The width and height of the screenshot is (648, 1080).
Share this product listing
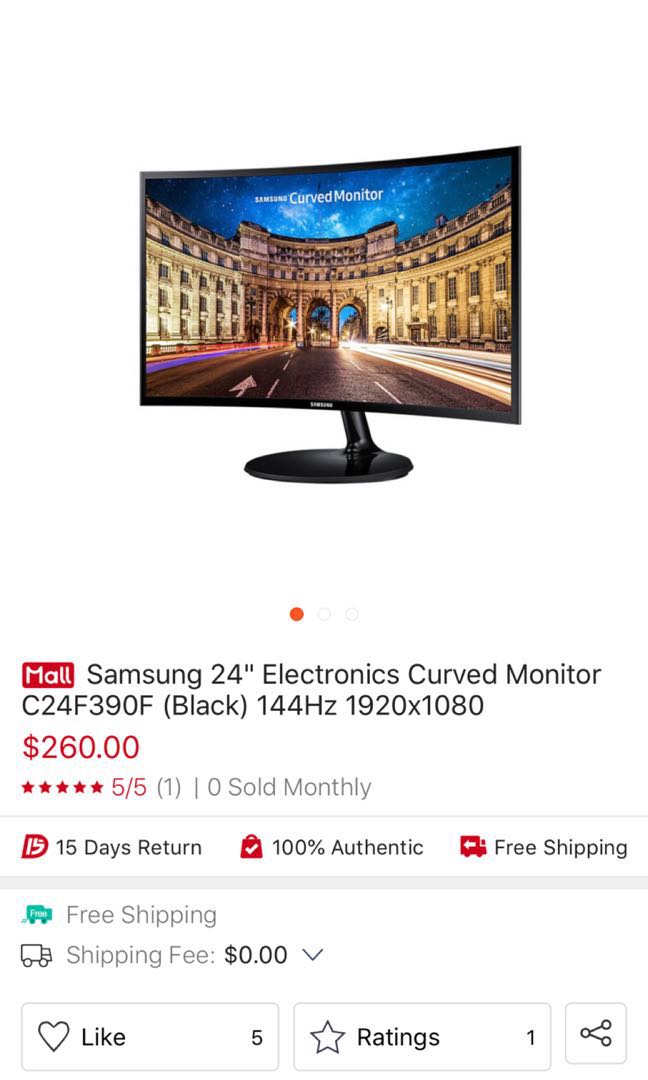tap(596, 1034)
